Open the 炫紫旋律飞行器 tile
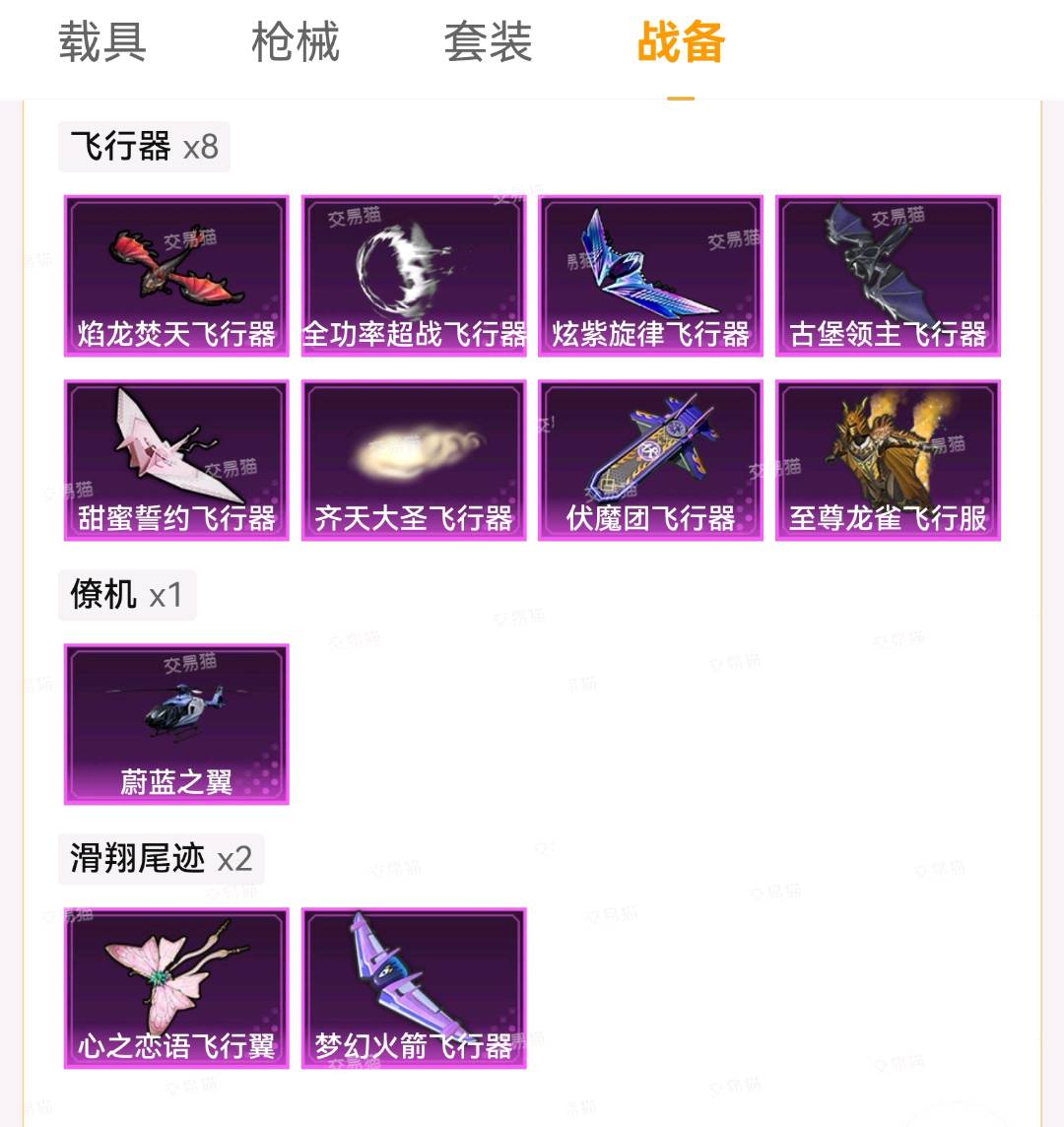Image resolution: width=1064 pixels, height=1127 pixels. pos(650,276)
